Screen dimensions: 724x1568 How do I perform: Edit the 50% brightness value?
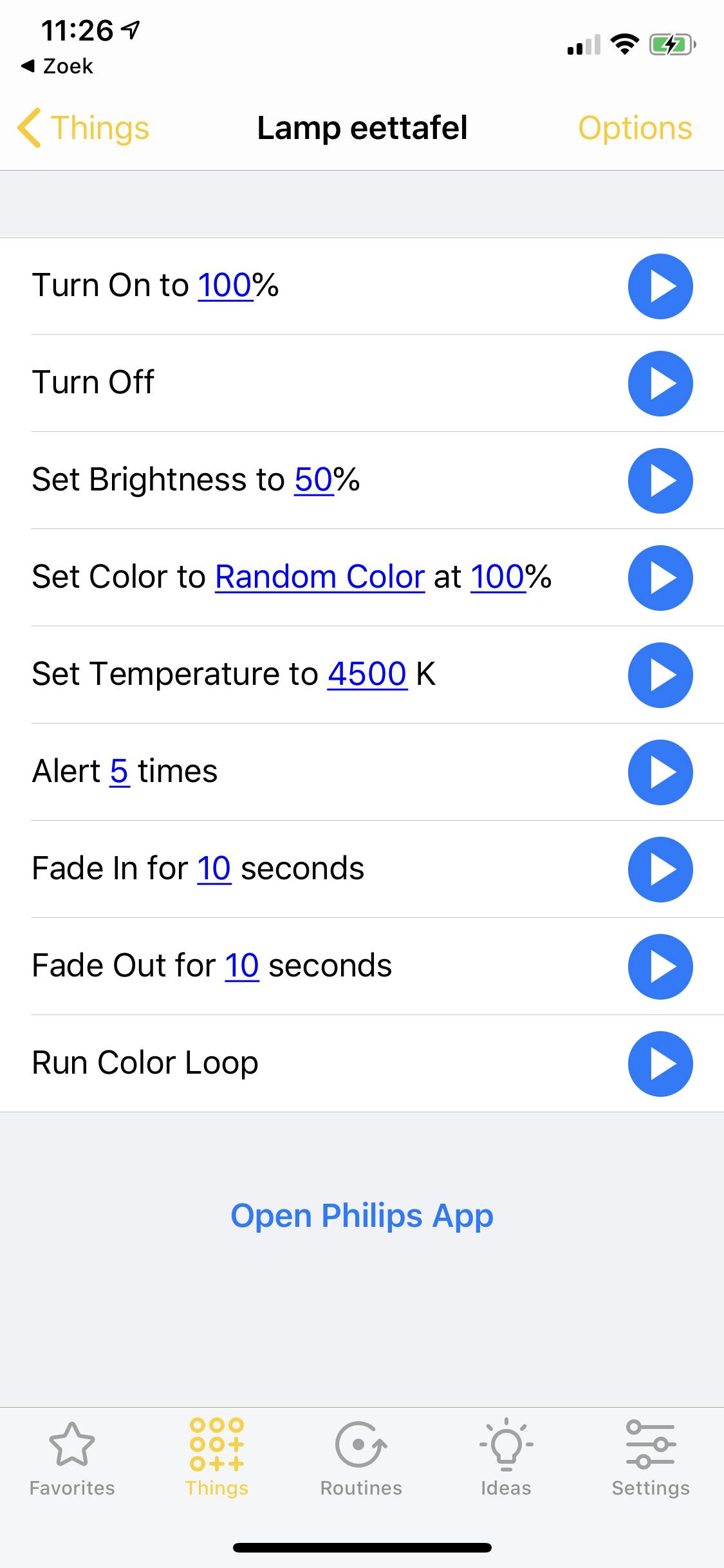click(x=313, y=480)
